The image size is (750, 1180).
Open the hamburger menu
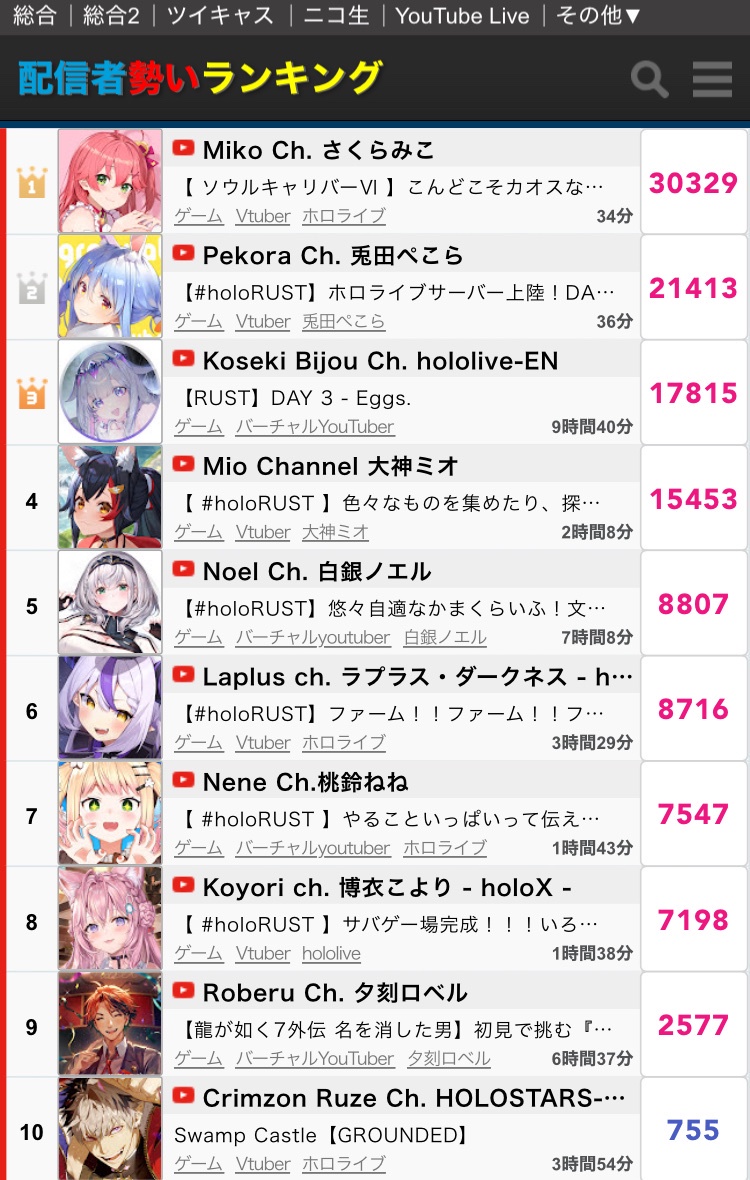[x=712, y=78]
